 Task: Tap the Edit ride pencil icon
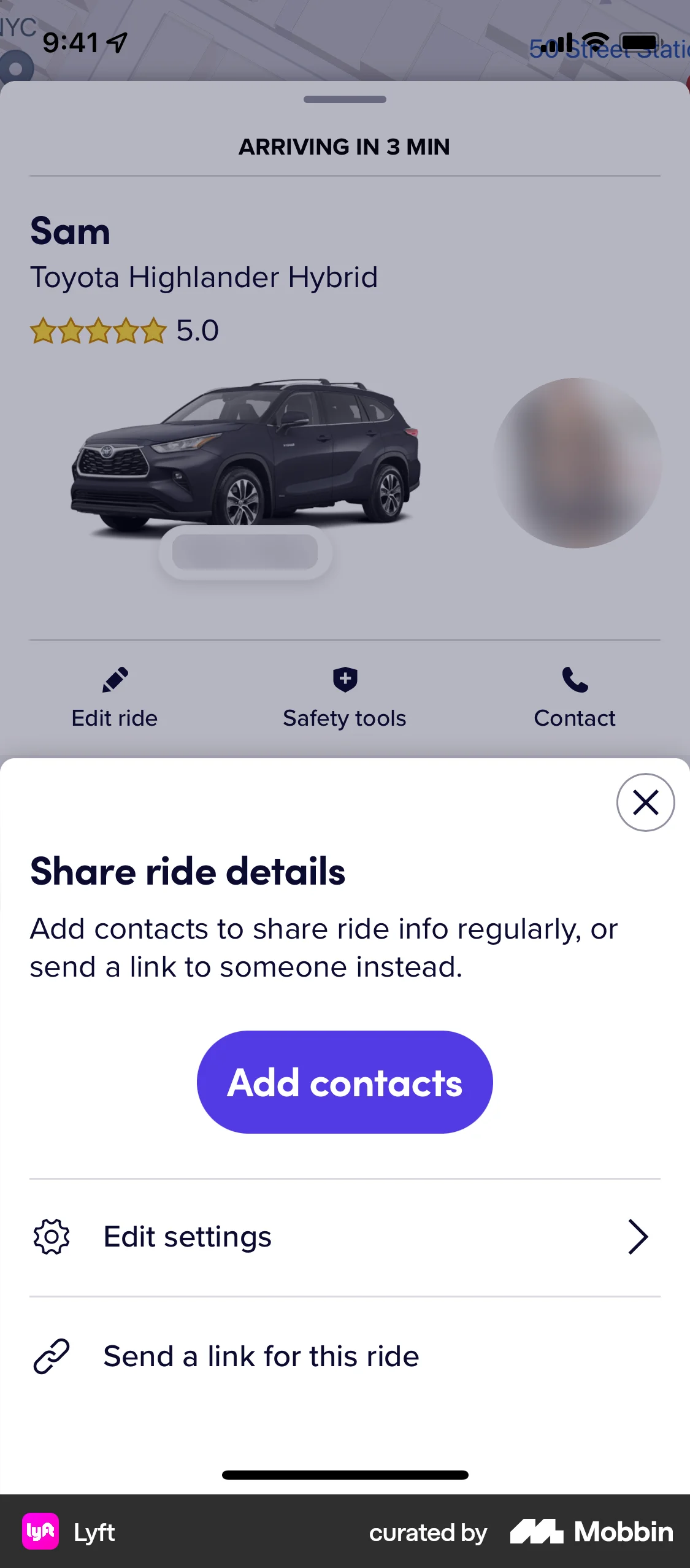(114, 681)
